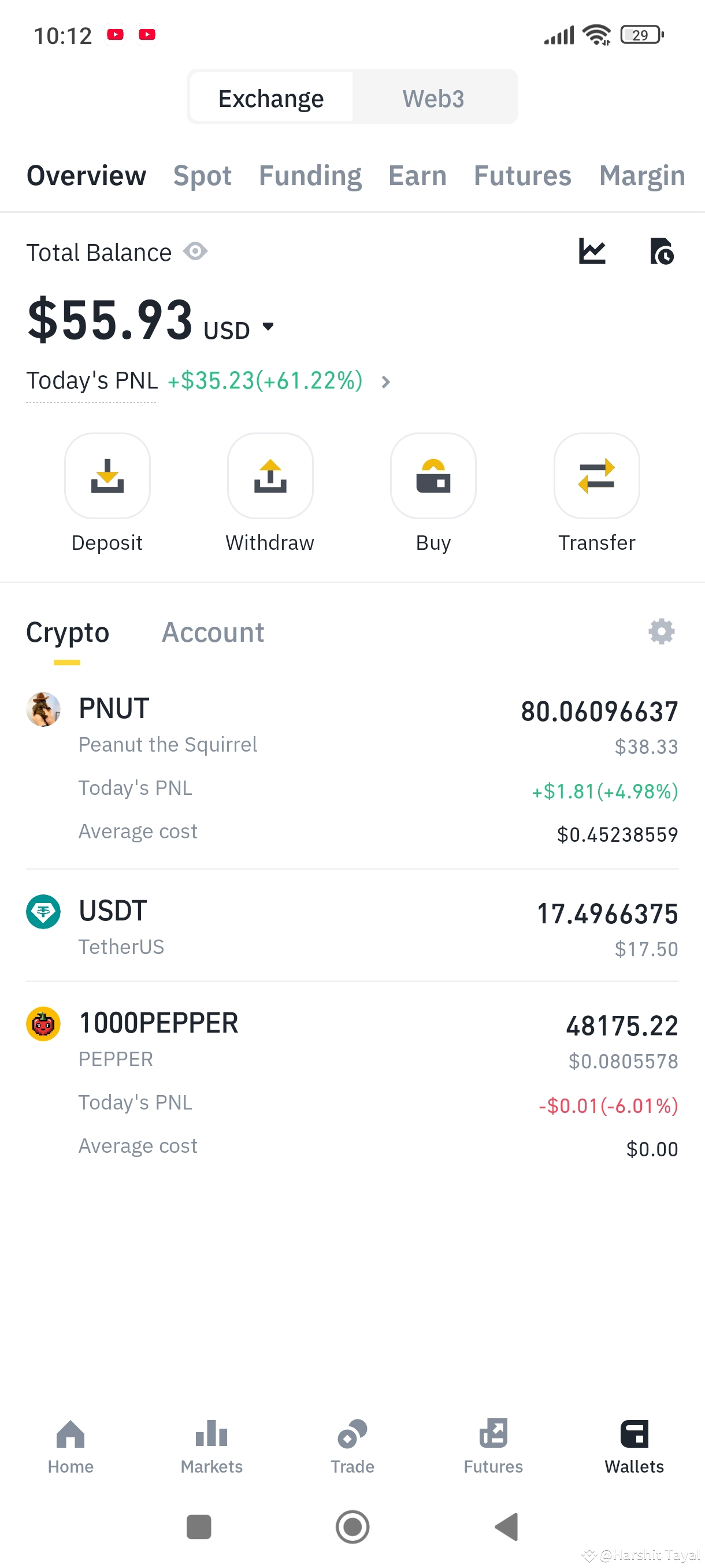Image resolution: width=705 pixels, height=1568 pixels.
Task: Hide the total balance amount
Action: [195, 252]
